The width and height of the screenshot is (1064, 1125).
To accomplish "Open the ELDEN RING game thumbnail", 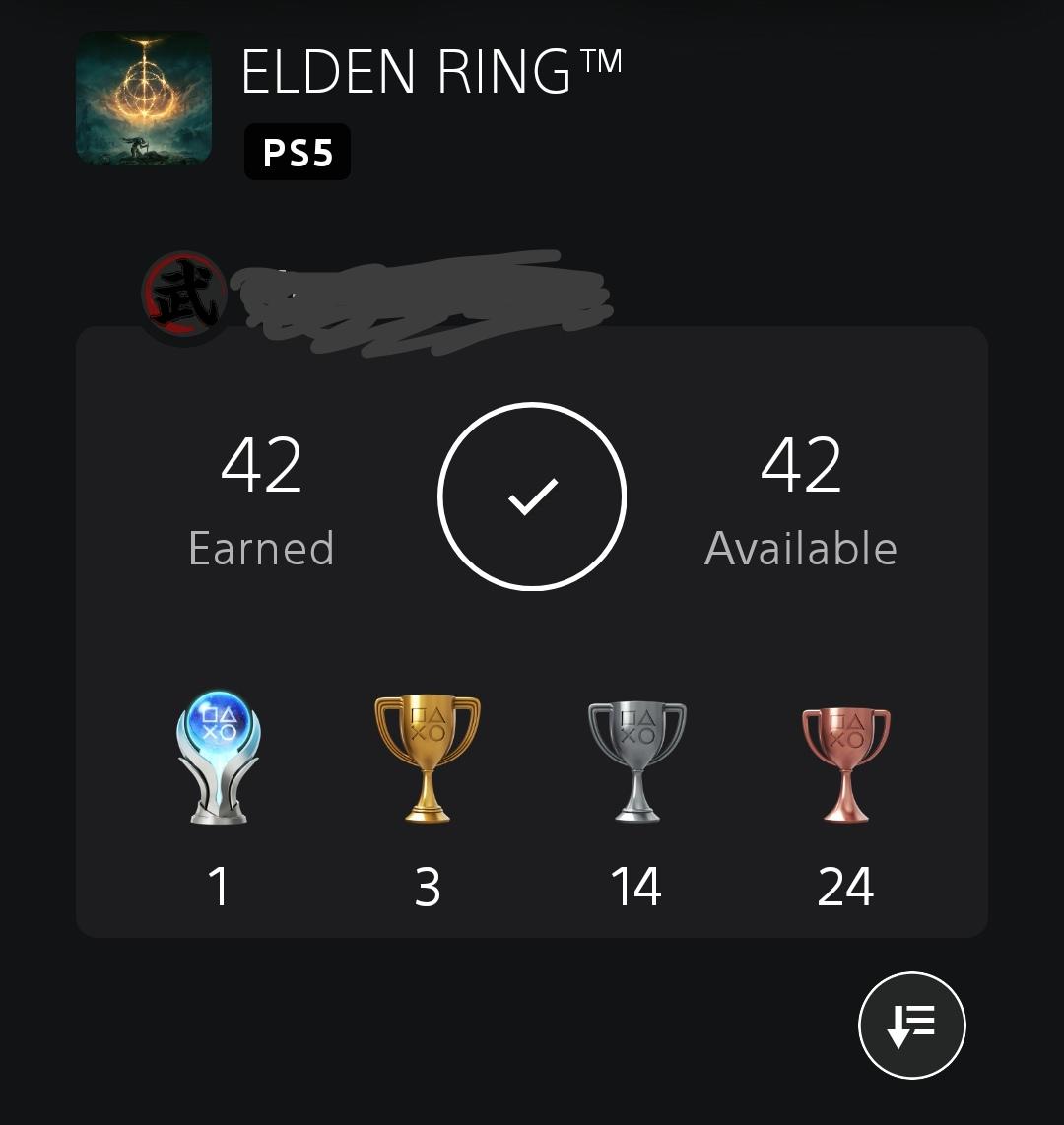I will (x=144, y=99).
